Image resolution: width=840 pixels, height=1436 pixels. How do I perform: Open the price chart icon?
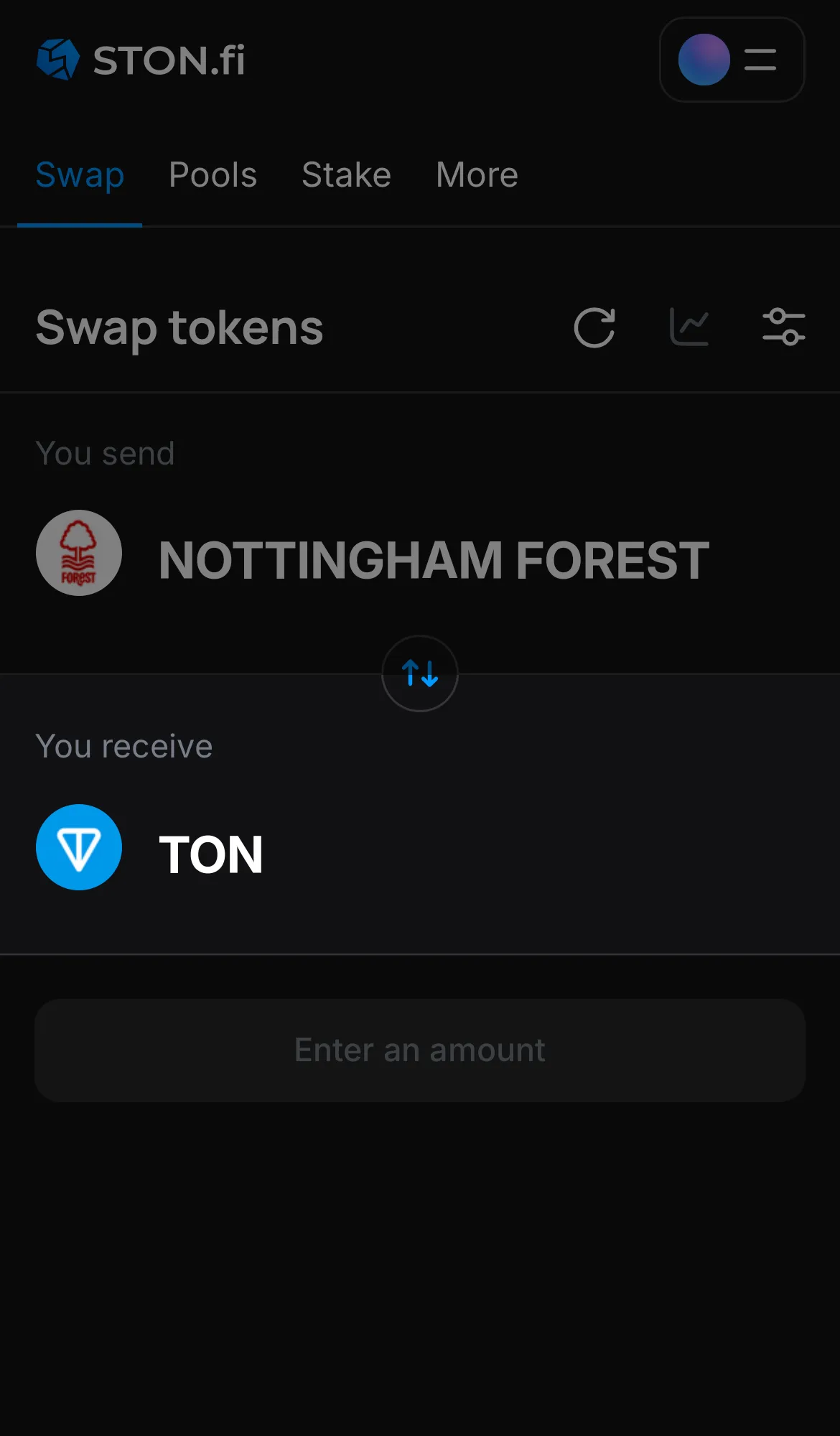point(689,327)
